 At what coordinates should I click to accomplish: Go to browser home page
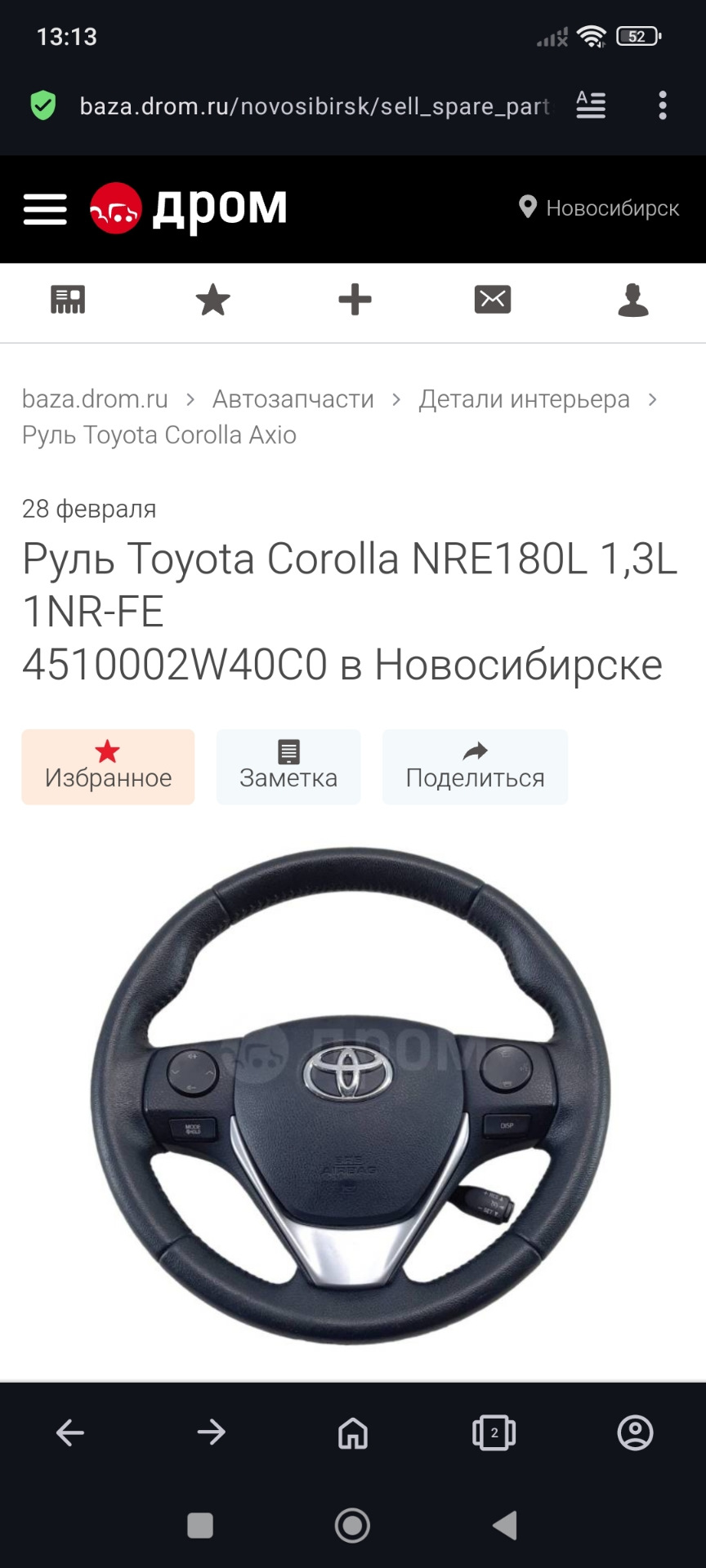[x=353, y=1432]
